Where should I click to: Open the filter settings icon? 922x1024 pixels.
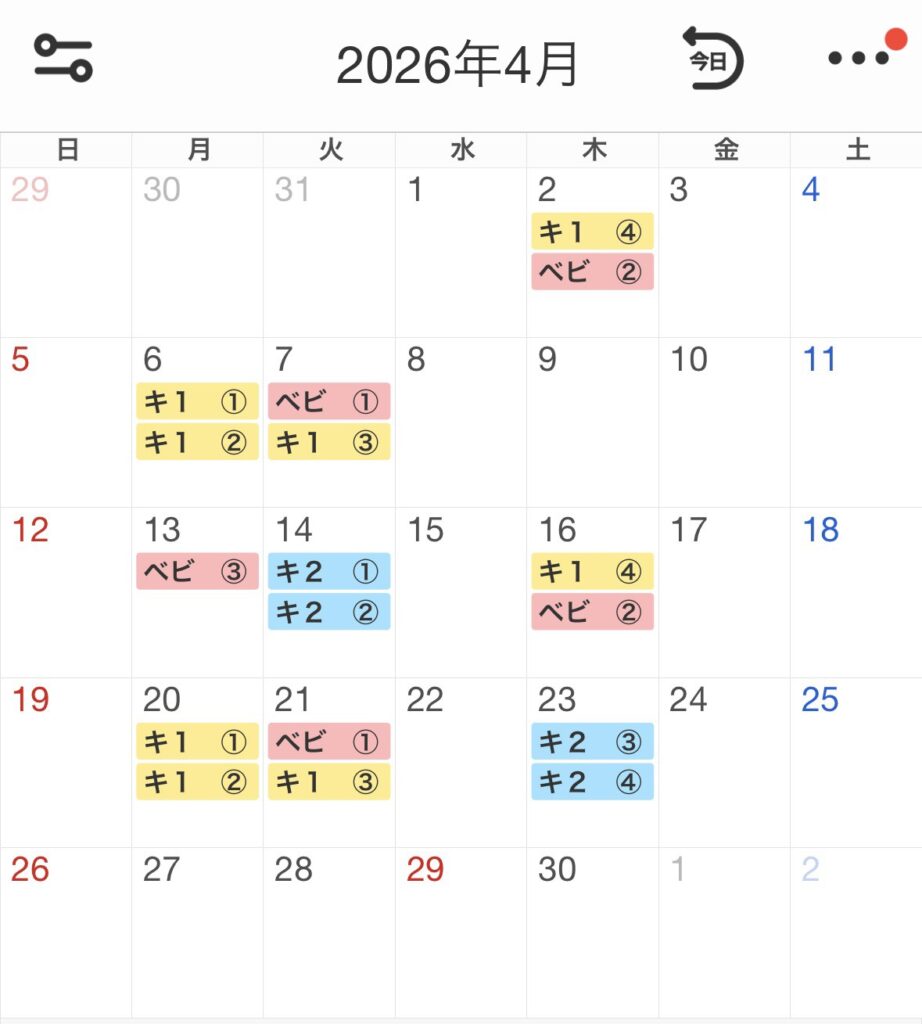(x=63, y=58)
